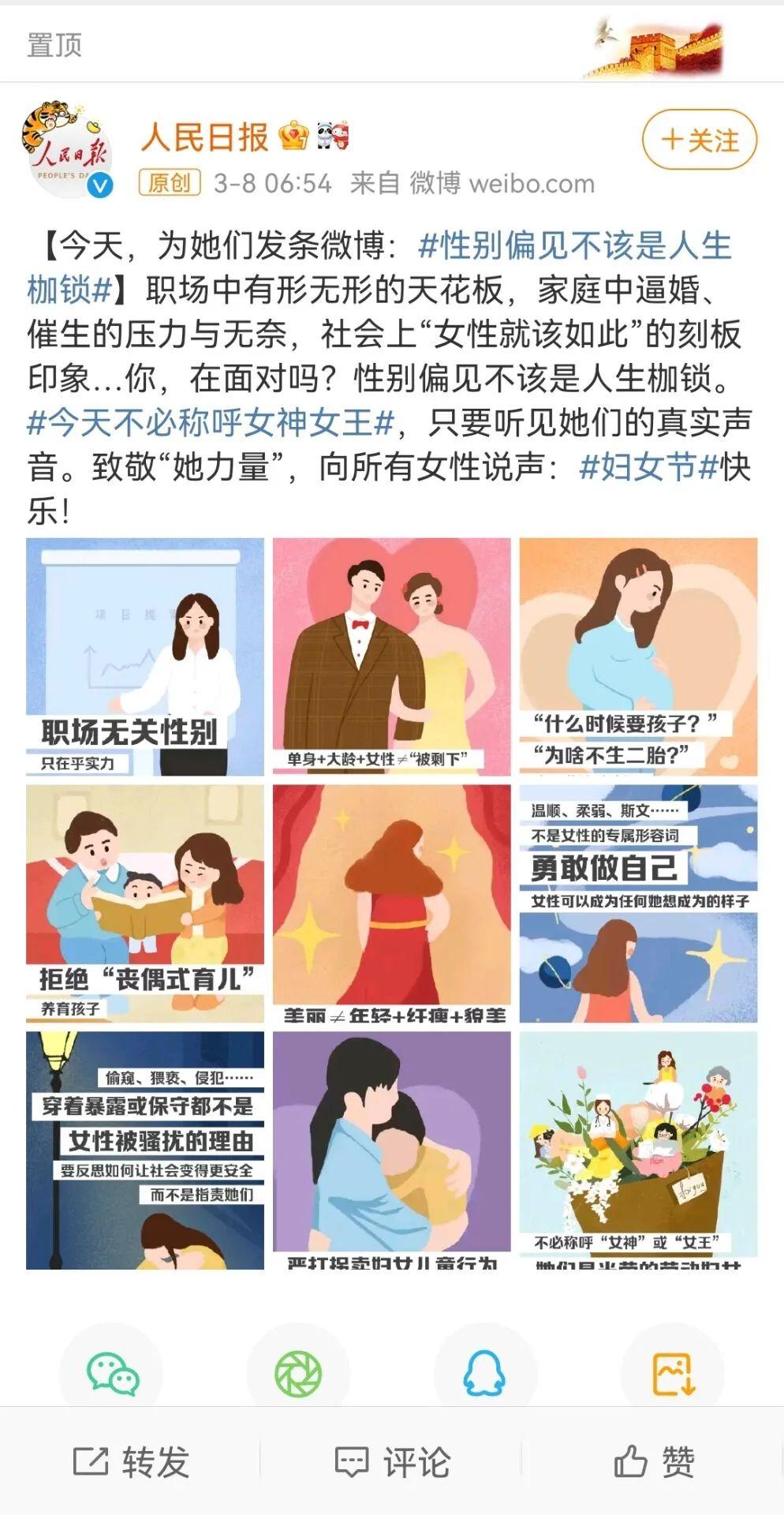Repost via the 转发 button
This screenshot has height=1515, width=784.
(131, 1462)
